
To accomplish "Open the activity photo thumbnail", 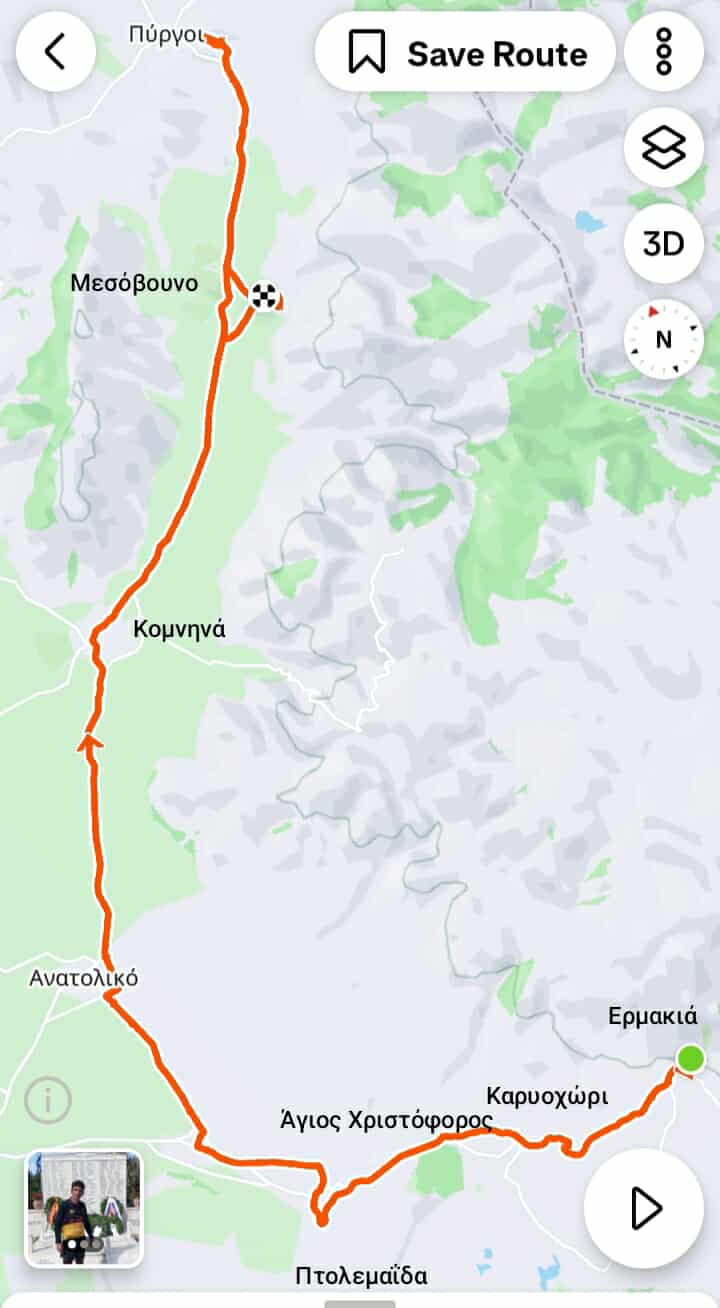I will pos(84,1208).
